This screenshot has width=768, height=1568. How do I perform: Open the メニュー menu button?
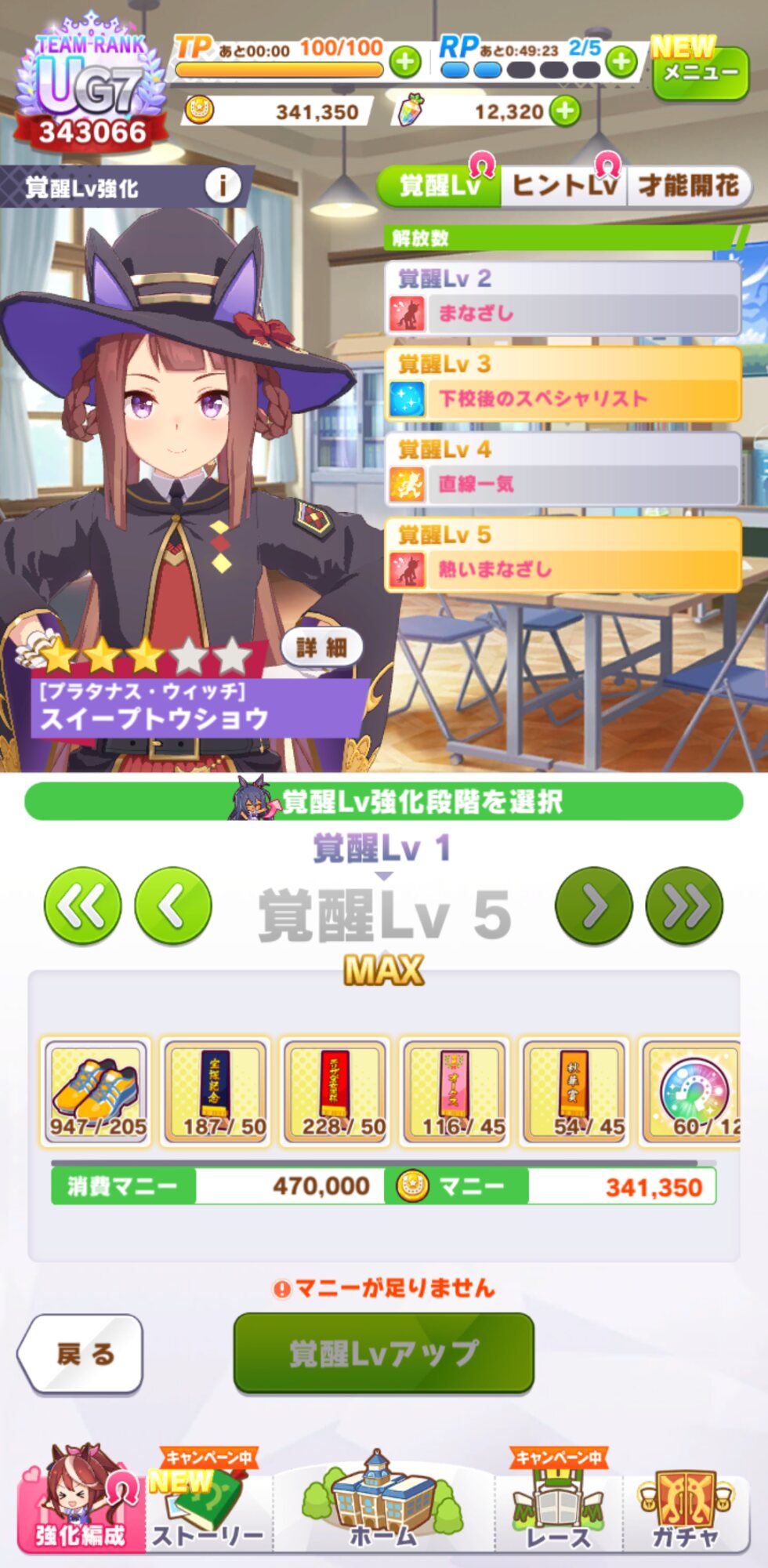701,72
